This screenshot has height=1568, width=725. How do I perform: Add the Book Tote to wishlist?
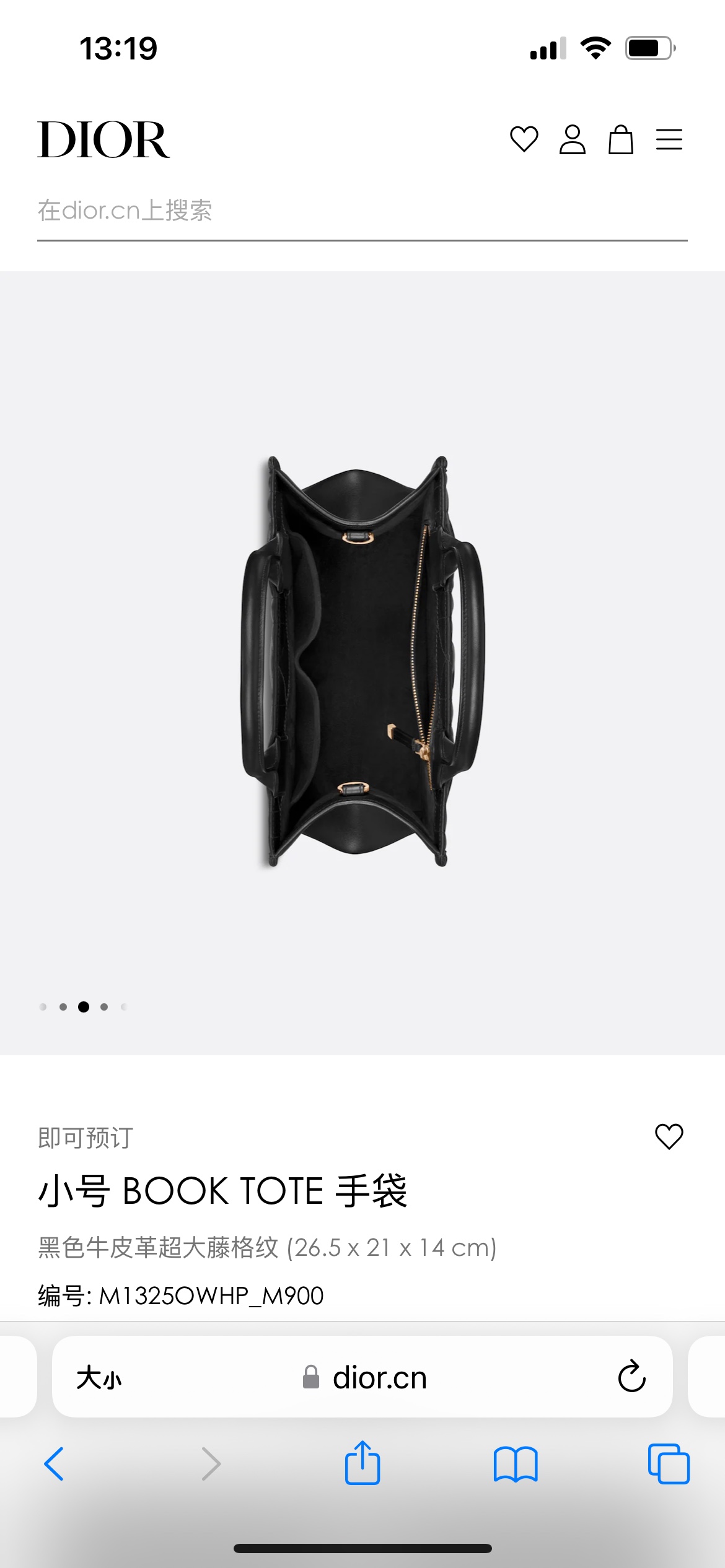669,1136
